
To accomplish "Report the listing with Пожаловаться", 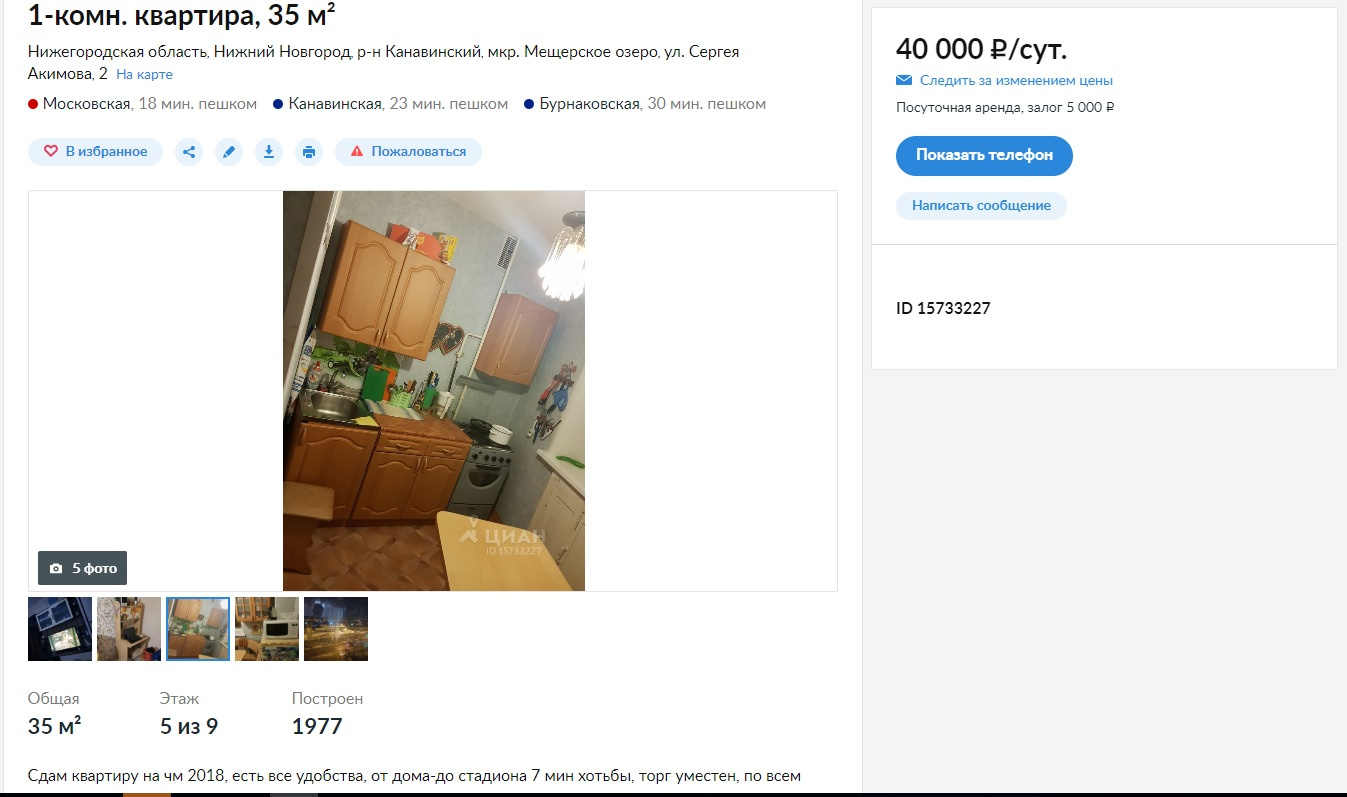I will click(408, 152).
